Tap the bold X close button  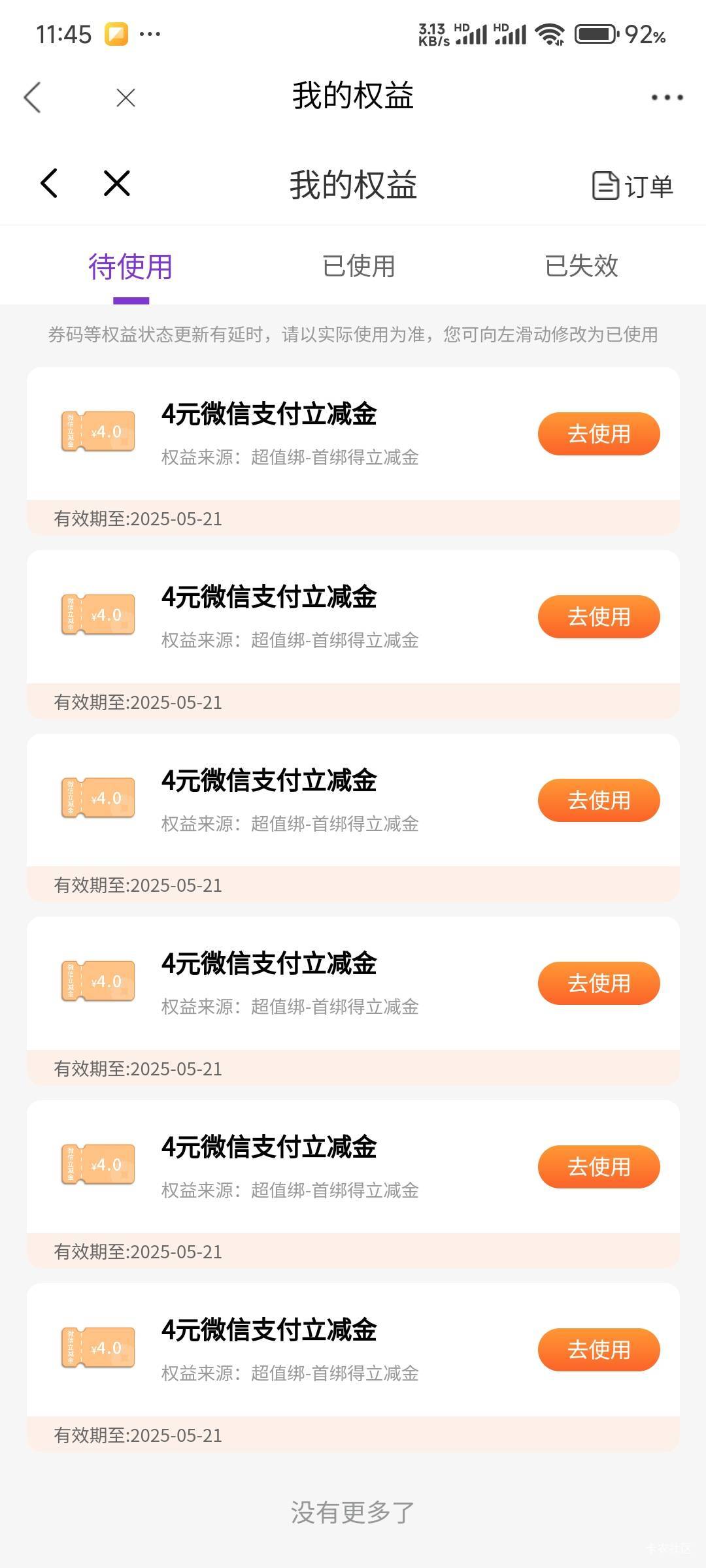coord(117,183)
